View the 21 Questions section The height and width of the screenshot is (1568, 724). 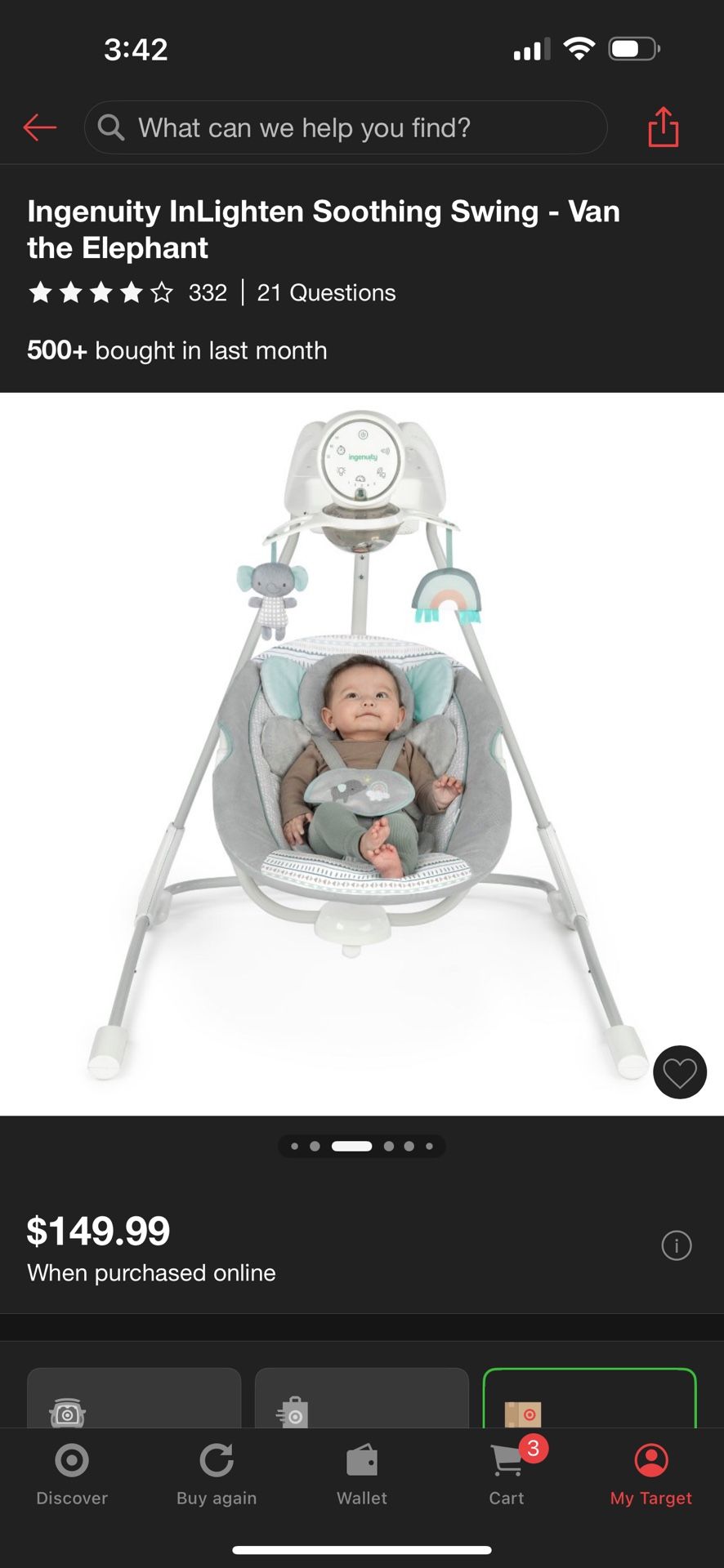(325, 292)
